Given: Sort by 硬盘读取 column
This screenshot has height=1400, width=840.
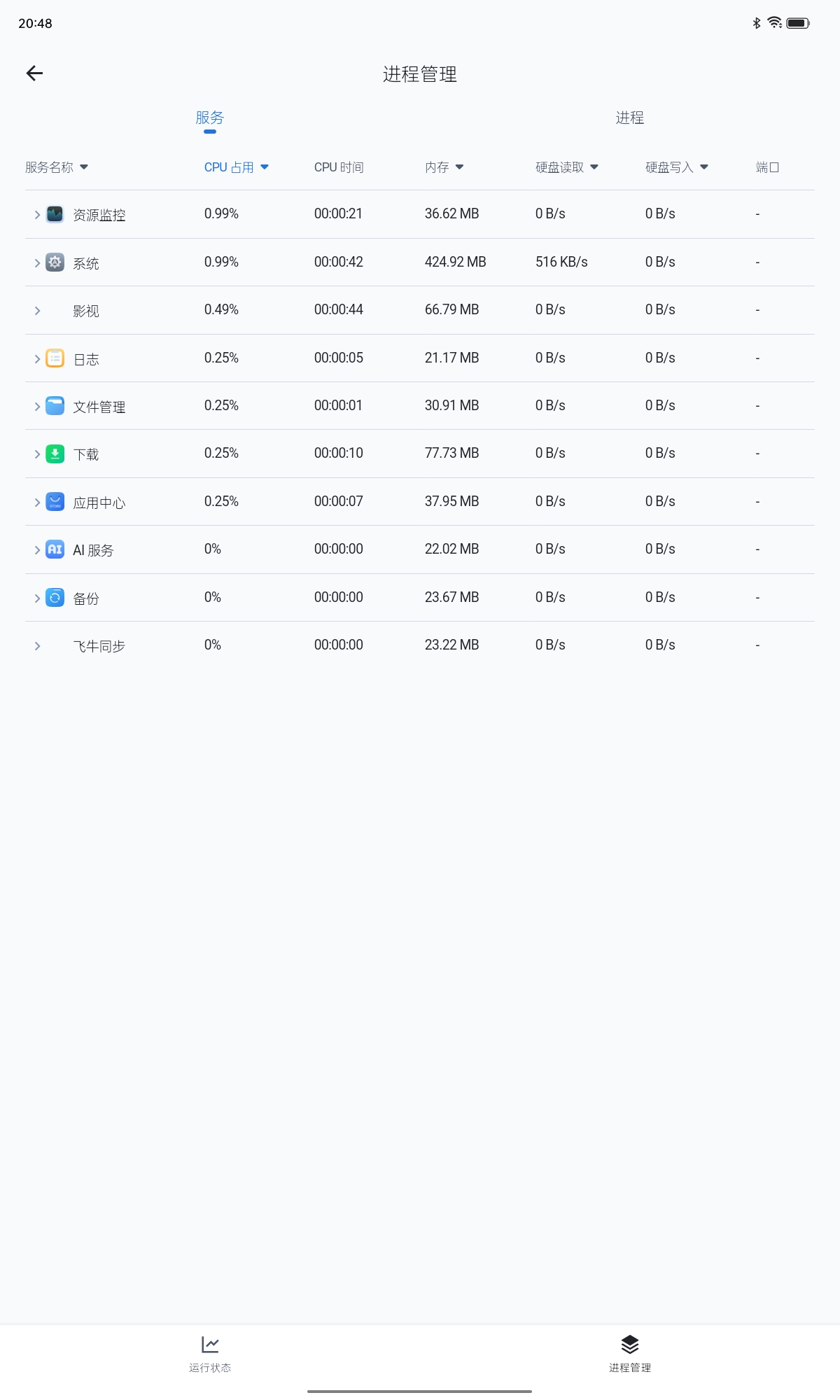Looking at the screenshot, I should (566, 167).
